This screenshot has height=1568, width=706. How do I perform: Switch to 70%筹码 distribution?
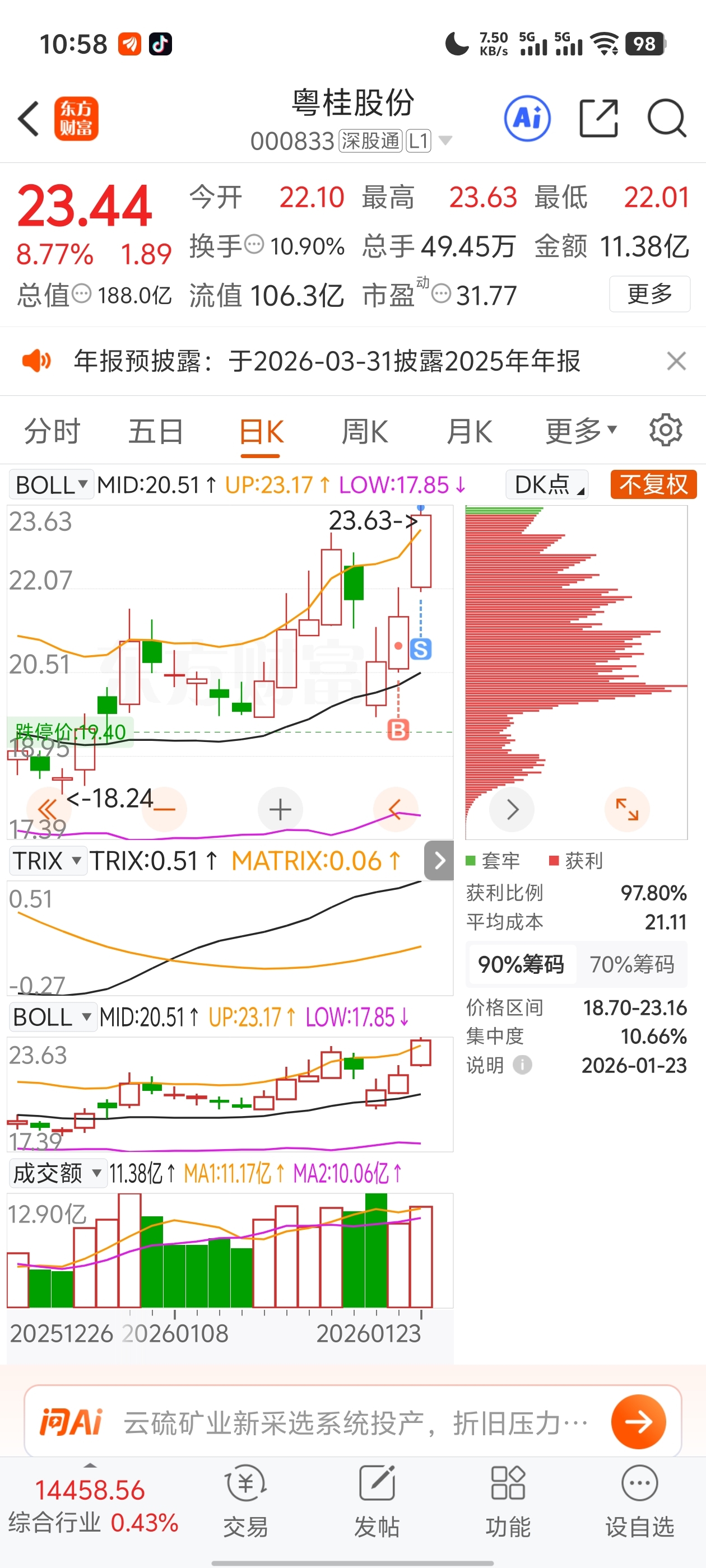631,964
